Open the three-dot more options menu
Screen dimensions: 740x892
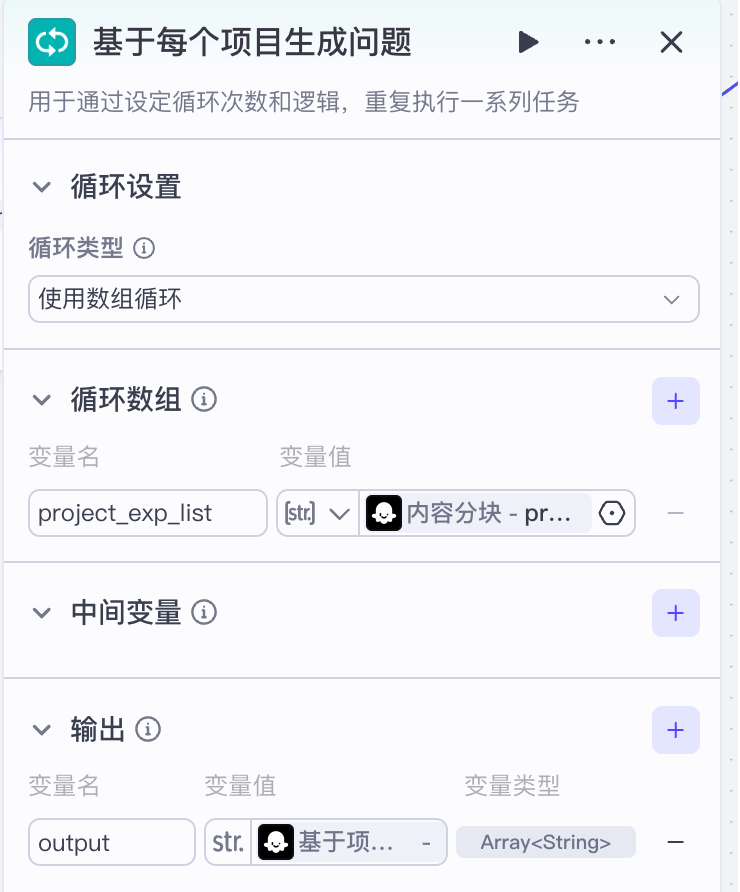599,42
